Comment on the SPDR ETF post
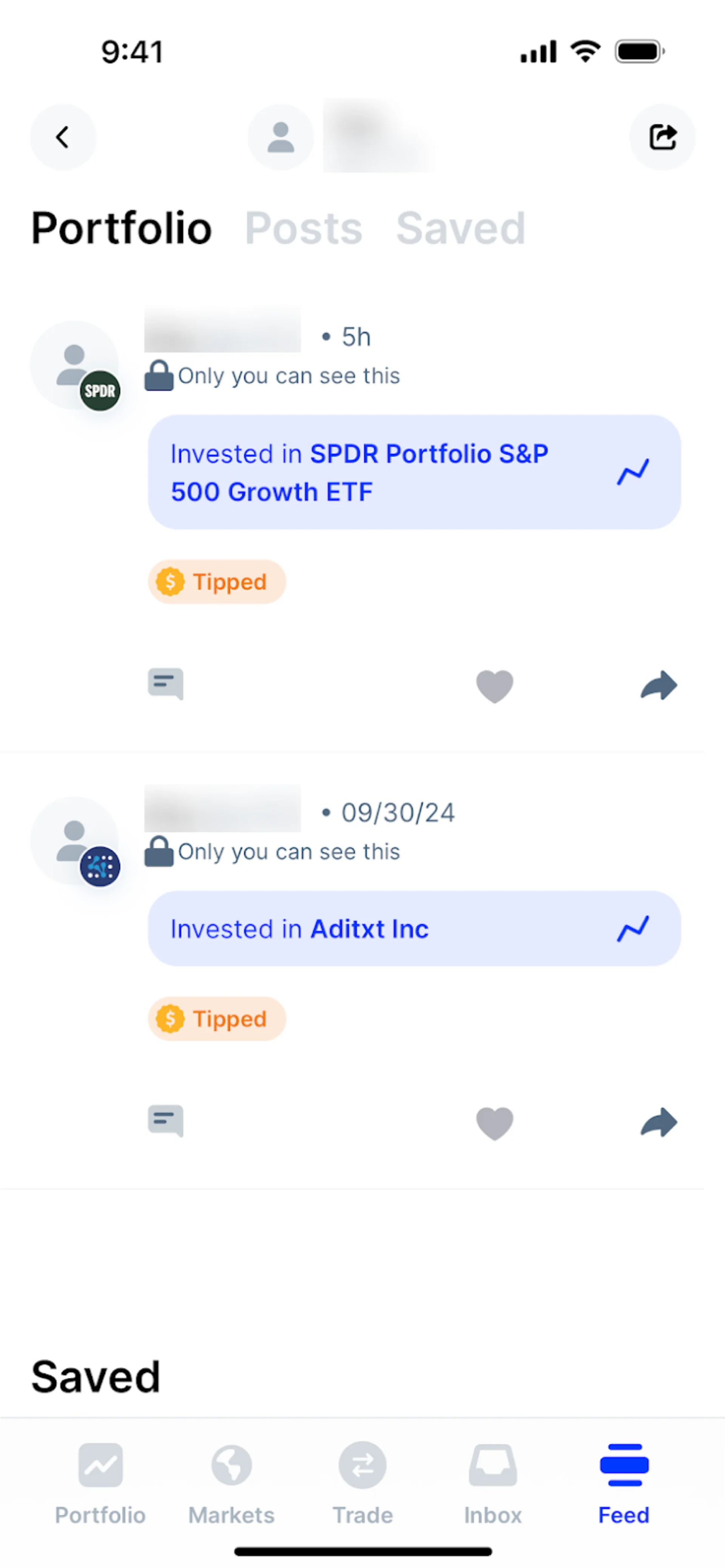725x1568 pixels. tap(165, 684)
